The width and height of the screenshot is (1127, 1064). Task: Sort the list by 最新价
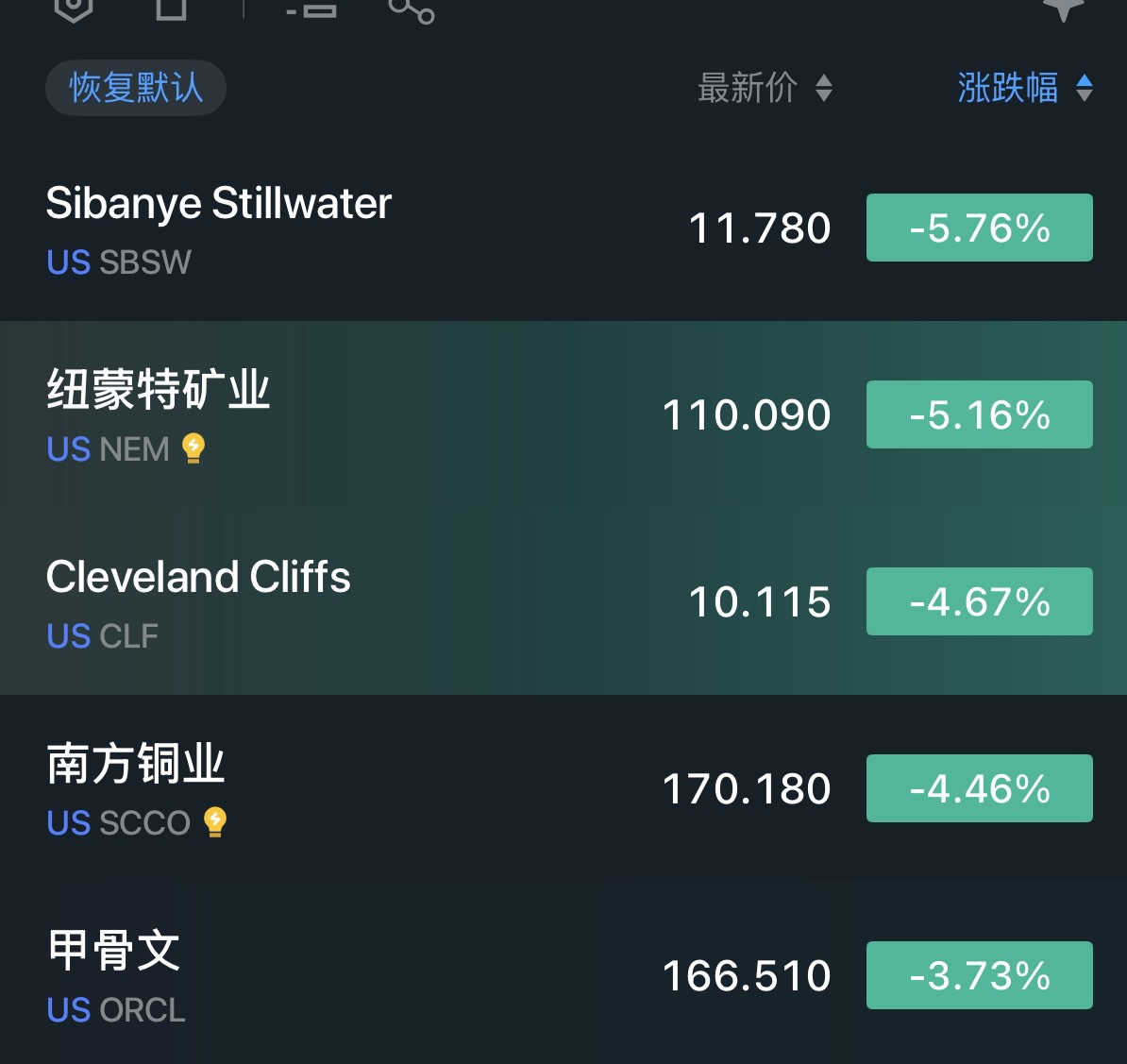(x=764, y=88)
